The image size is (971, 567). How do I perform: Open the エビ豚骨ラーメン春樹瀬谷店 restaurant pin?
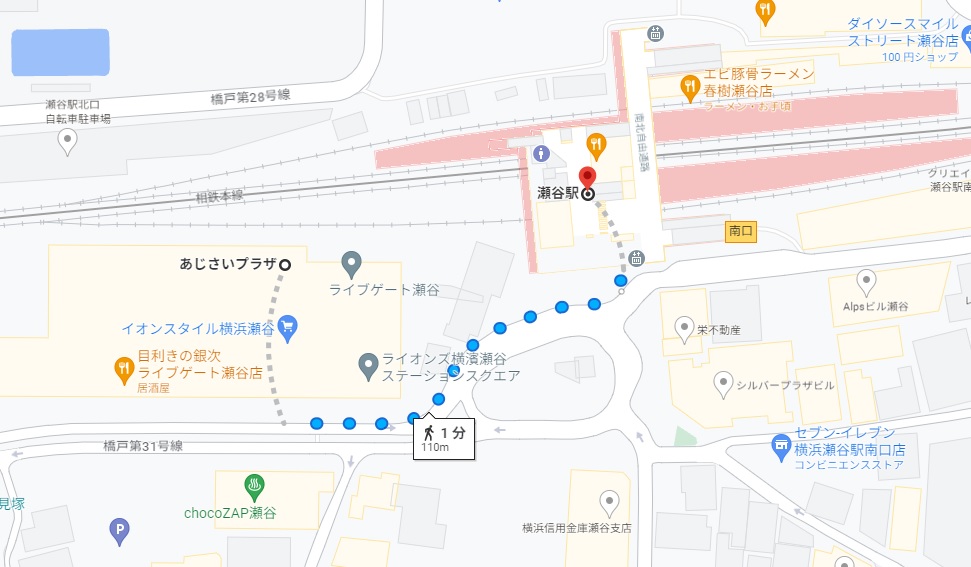click(x=689, y=89)
